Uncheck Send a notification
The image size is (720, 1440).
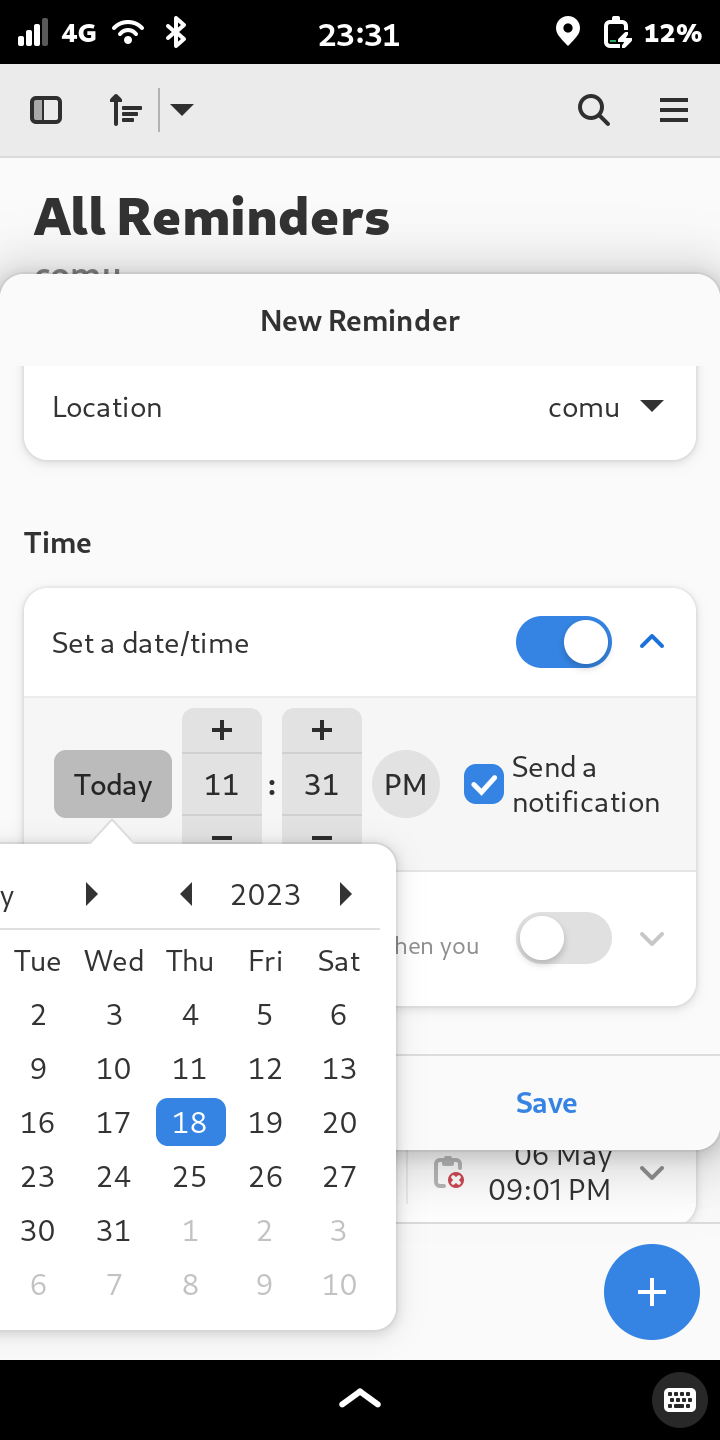pyautogui.click(x=483, y=784)
